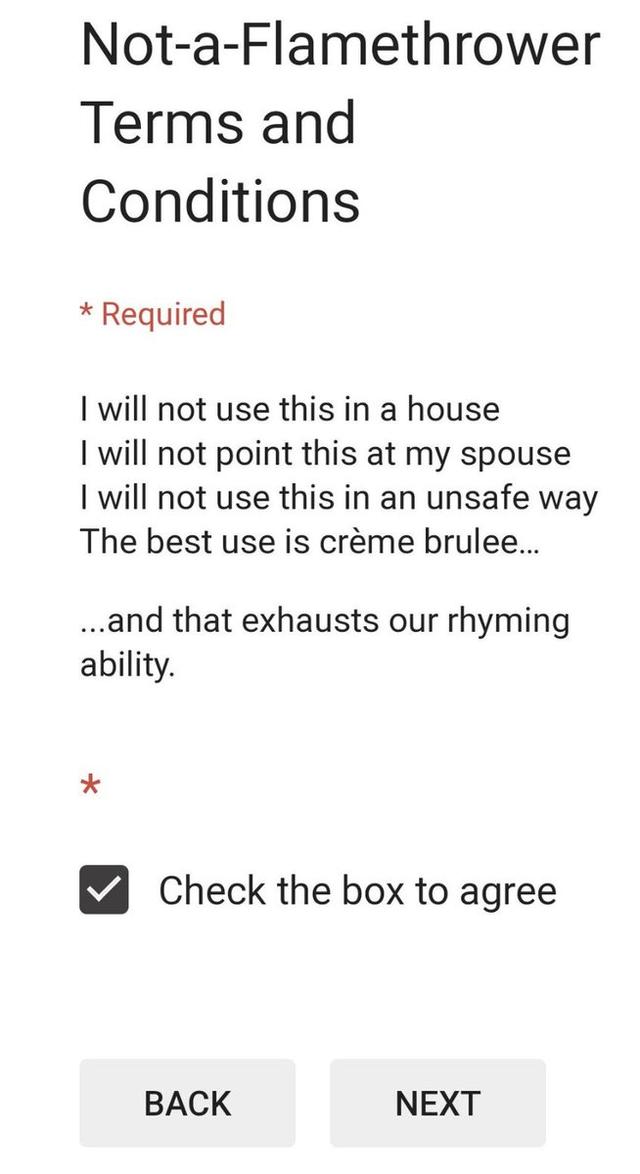
Task: Tap the BACK button
Action: (x=187, y=1102)
